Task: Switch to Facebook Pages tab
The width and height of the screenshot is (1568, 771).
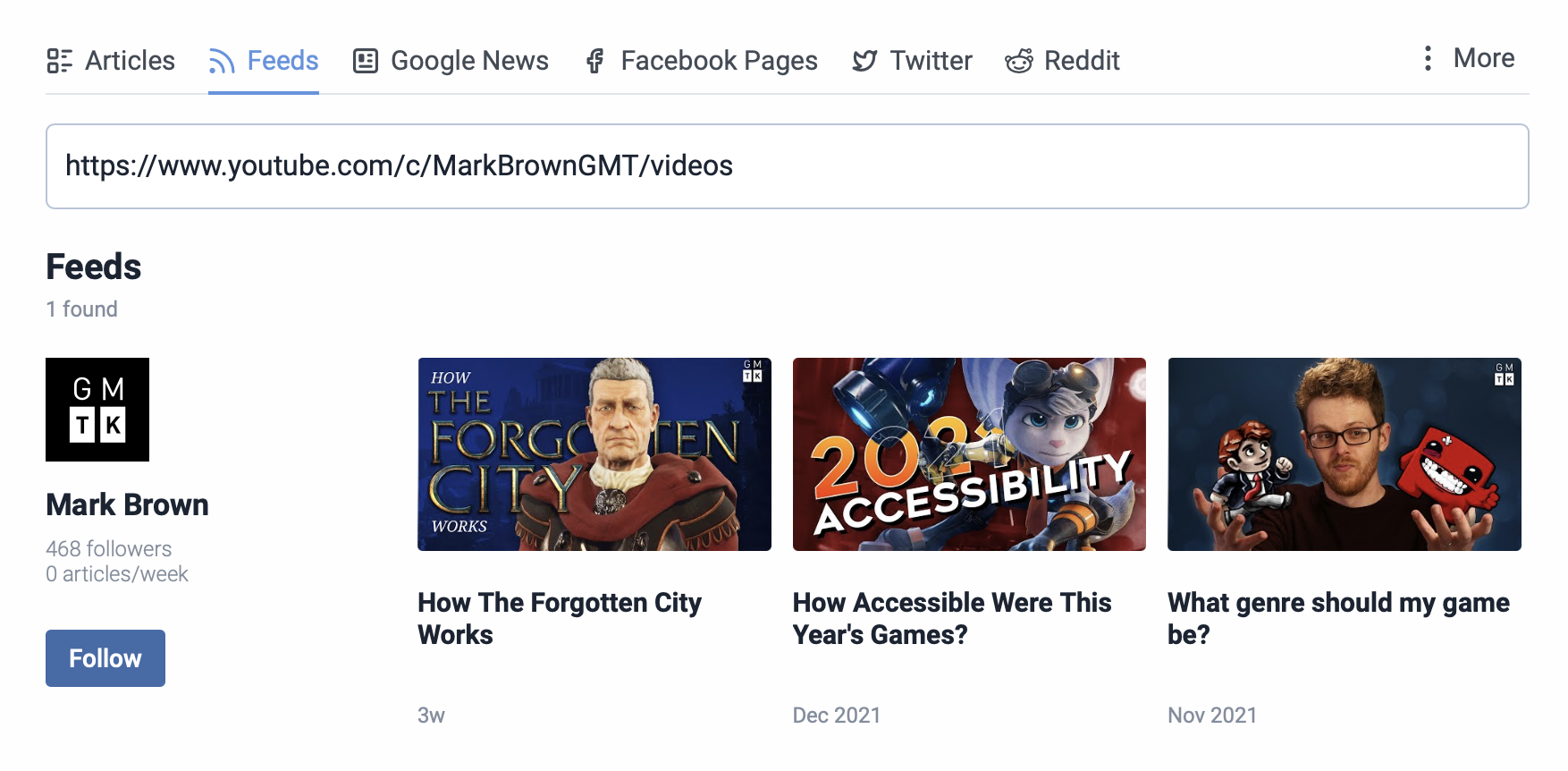Action: [x=701, y=61]
